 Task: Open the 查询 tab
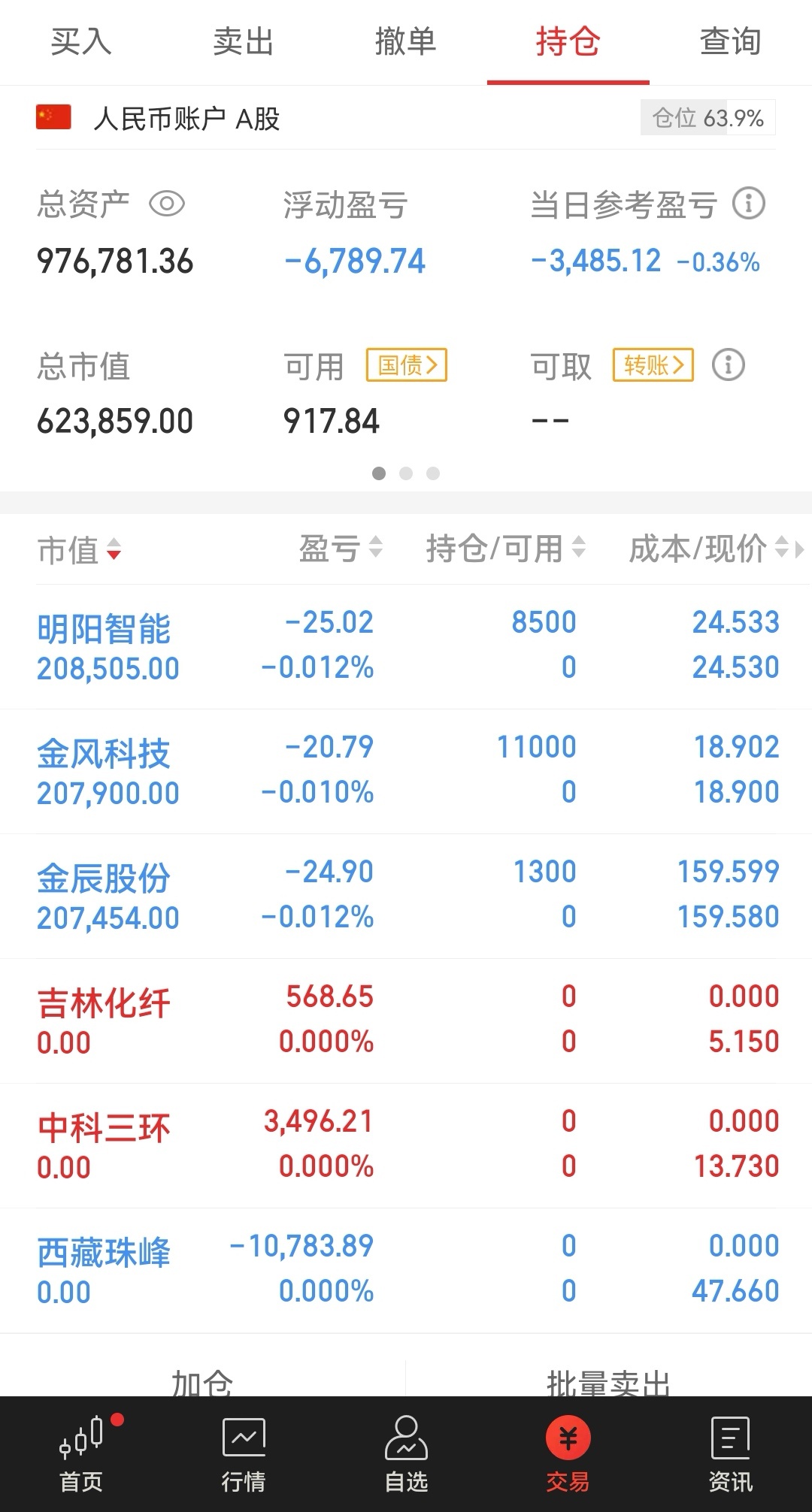pos(731,42)
